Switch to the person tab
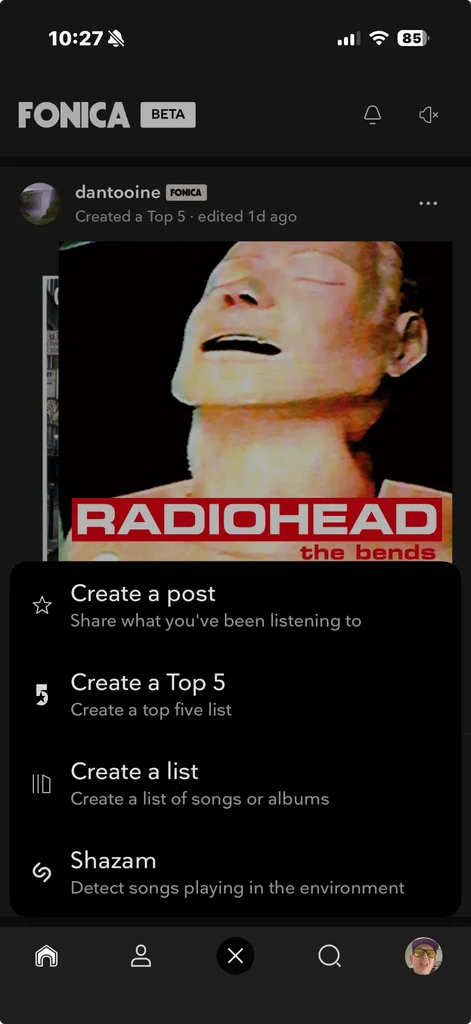Screen dimensions: 471x1024 pos(141,956)
